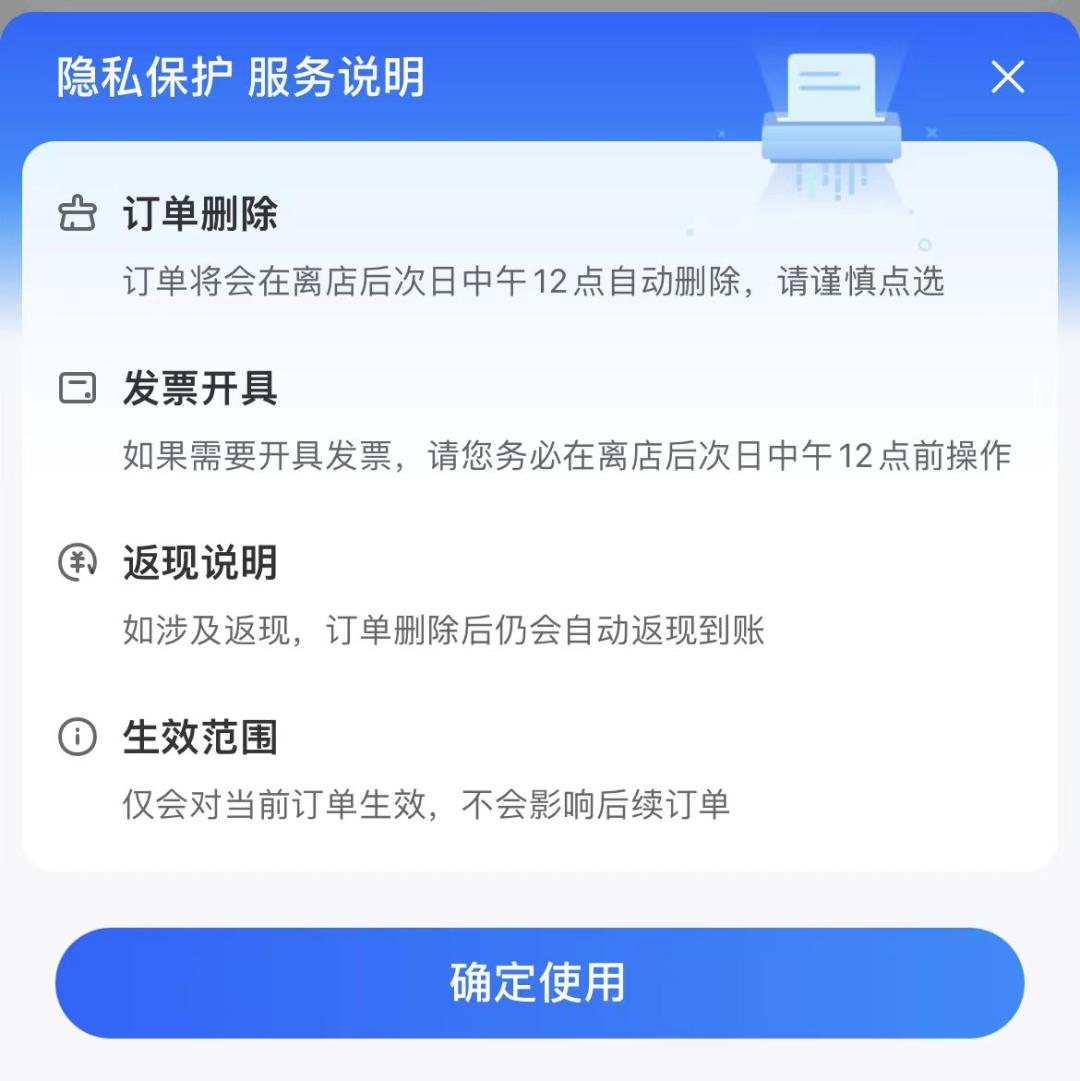1080x1081 pixels.
Task: Tap the 确定使用 button
Action: [x=539, y=982]
